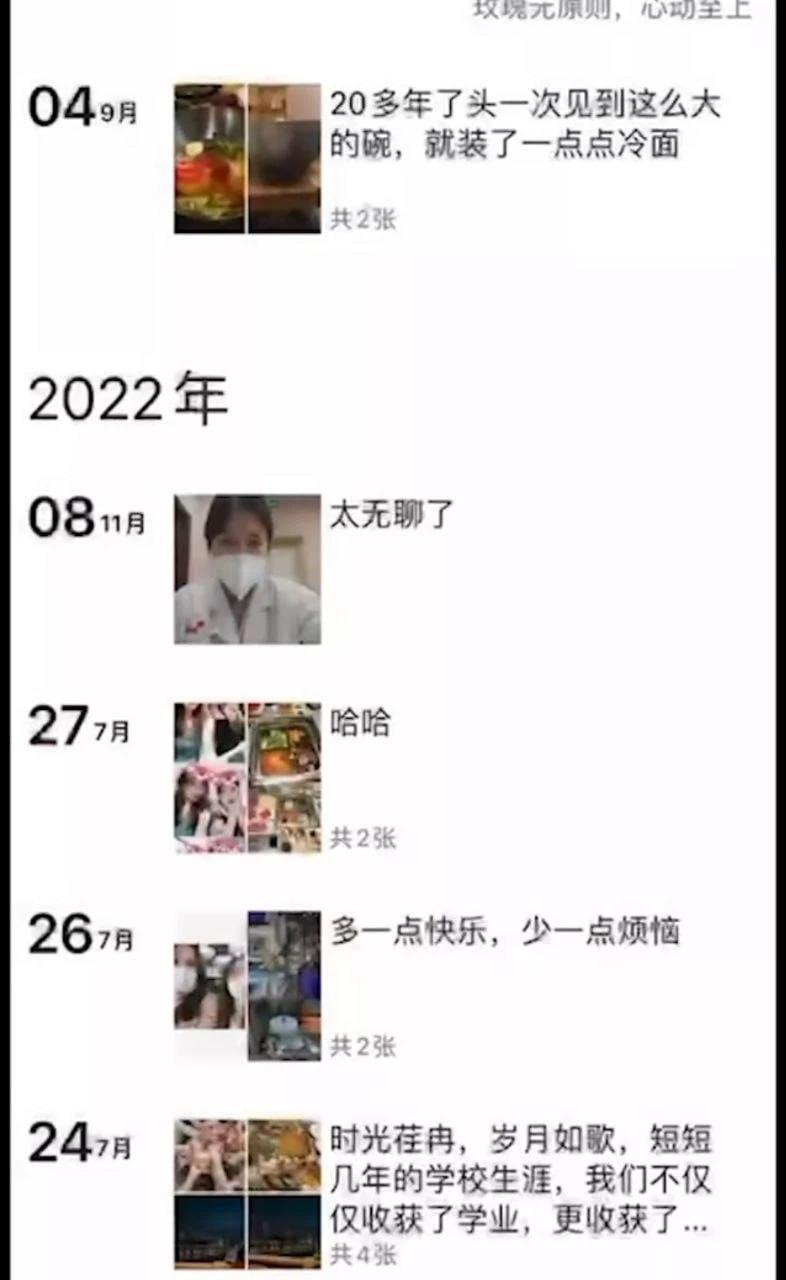Viewport: 786px width, 1280px height.
Task: Open the 04 Sept post about the big bowl
Action: tap(525, 125)
